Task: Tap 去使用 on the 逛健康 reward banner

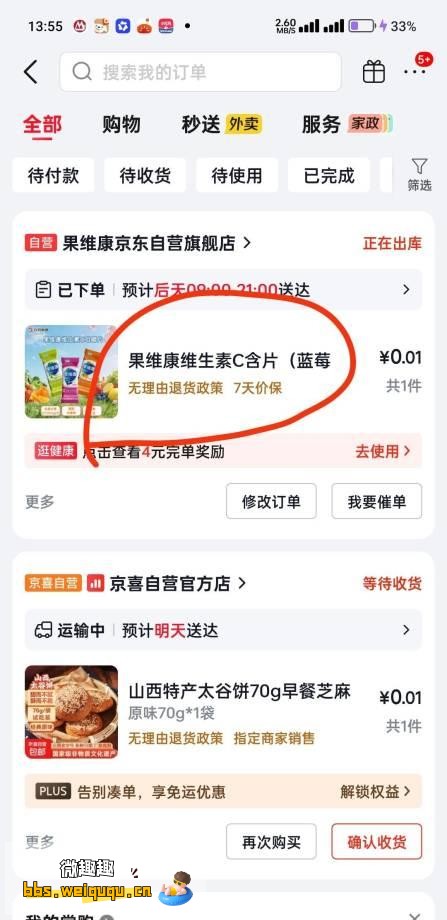Action: [382, 451]
